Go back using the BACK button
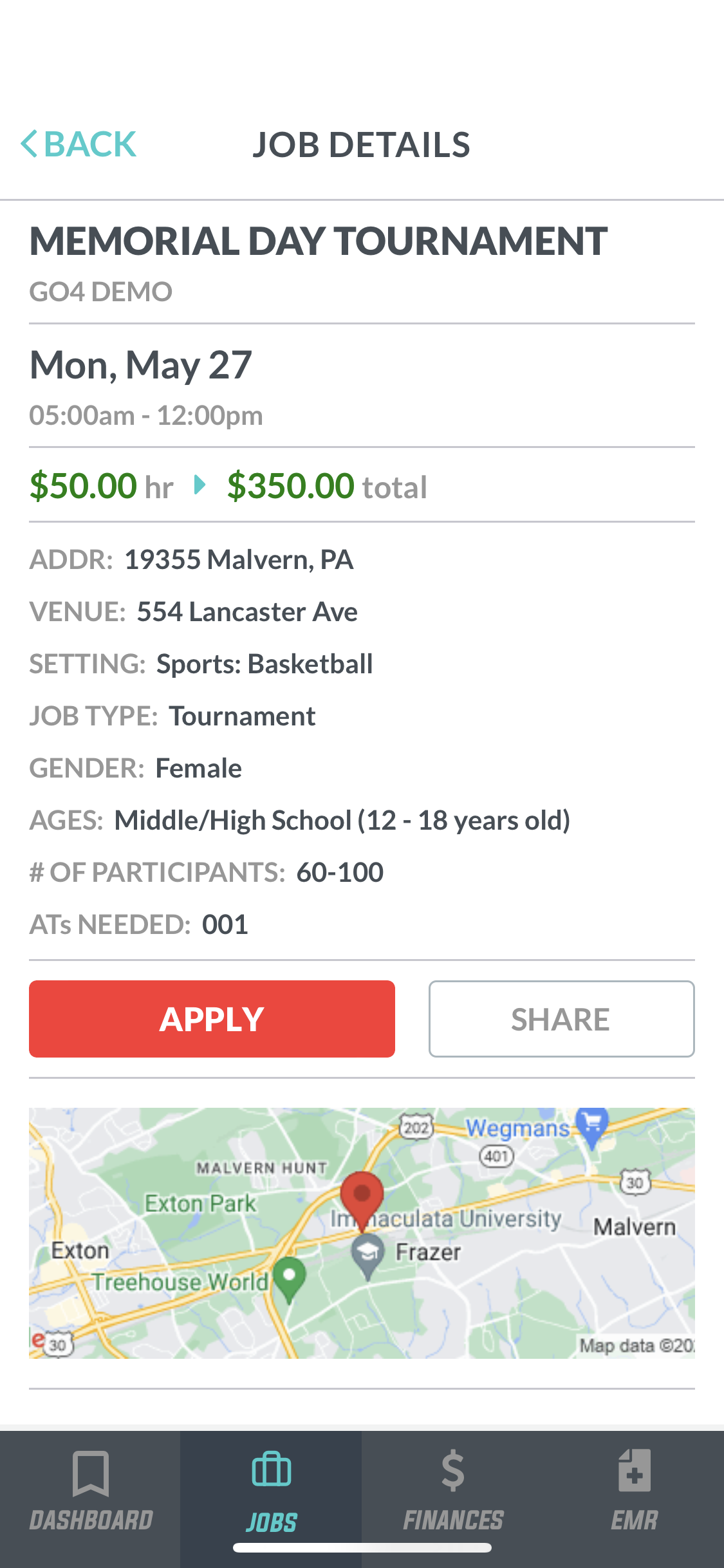This screenshot has height=1568, width=724. (x=79, y=144)
